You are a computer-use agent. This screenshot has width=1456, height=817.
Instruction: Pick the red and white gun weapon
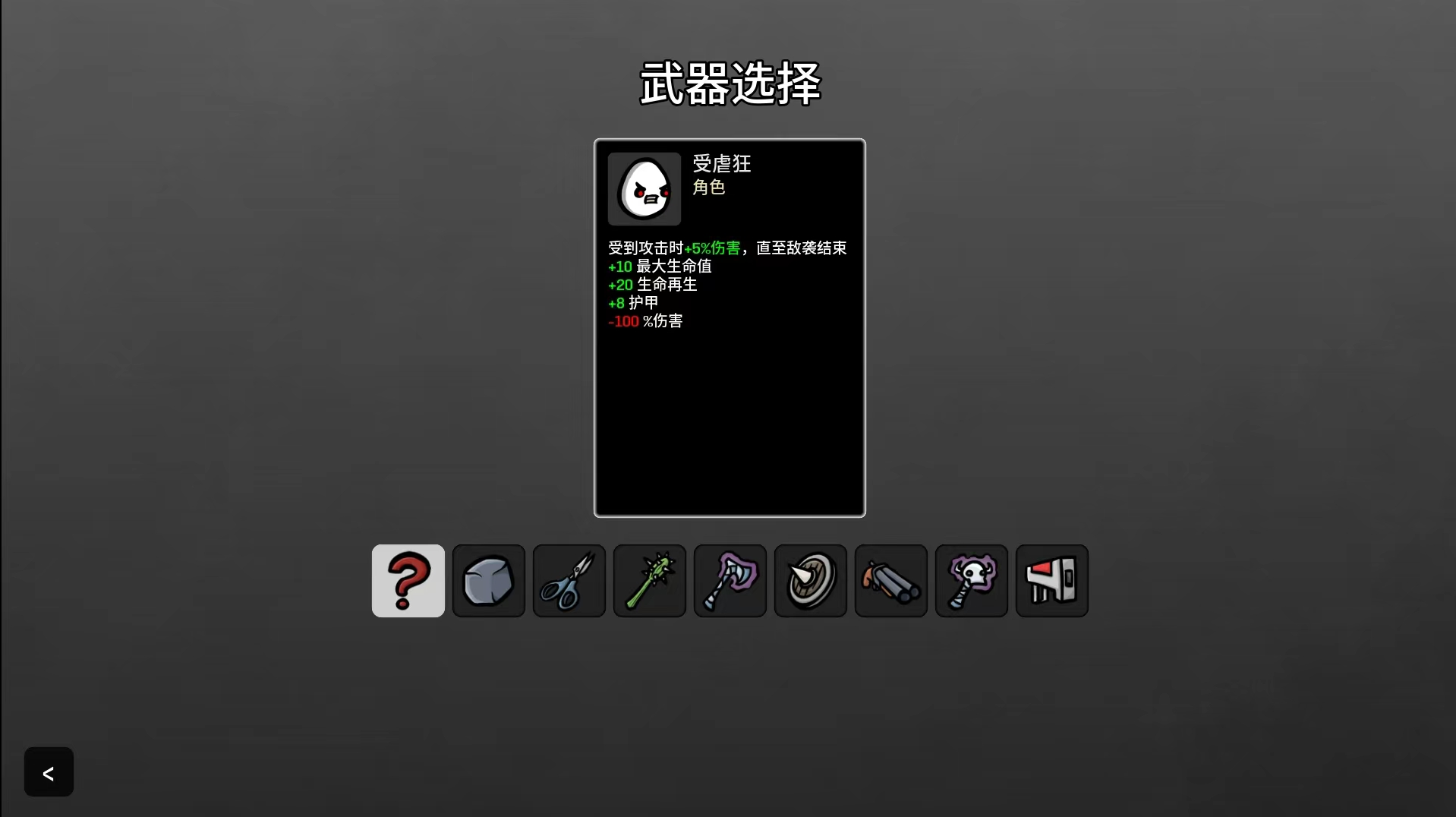click(1052, 581)
